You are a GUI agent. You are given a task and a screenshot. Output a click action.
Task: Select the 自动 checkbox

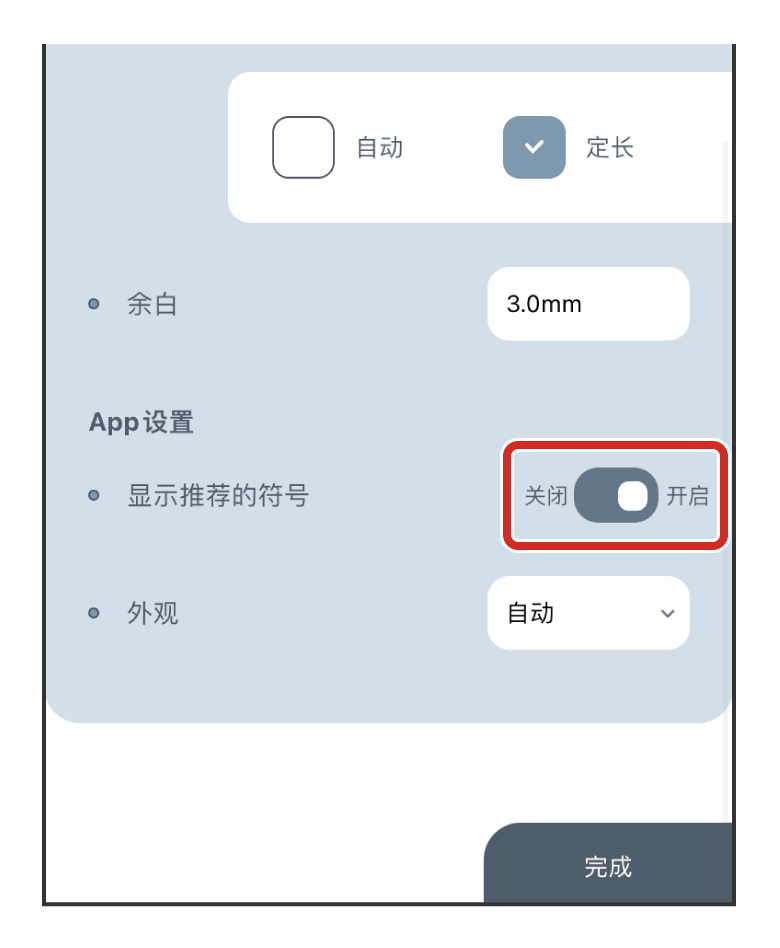pyautogui.click(x=303, y=148)
